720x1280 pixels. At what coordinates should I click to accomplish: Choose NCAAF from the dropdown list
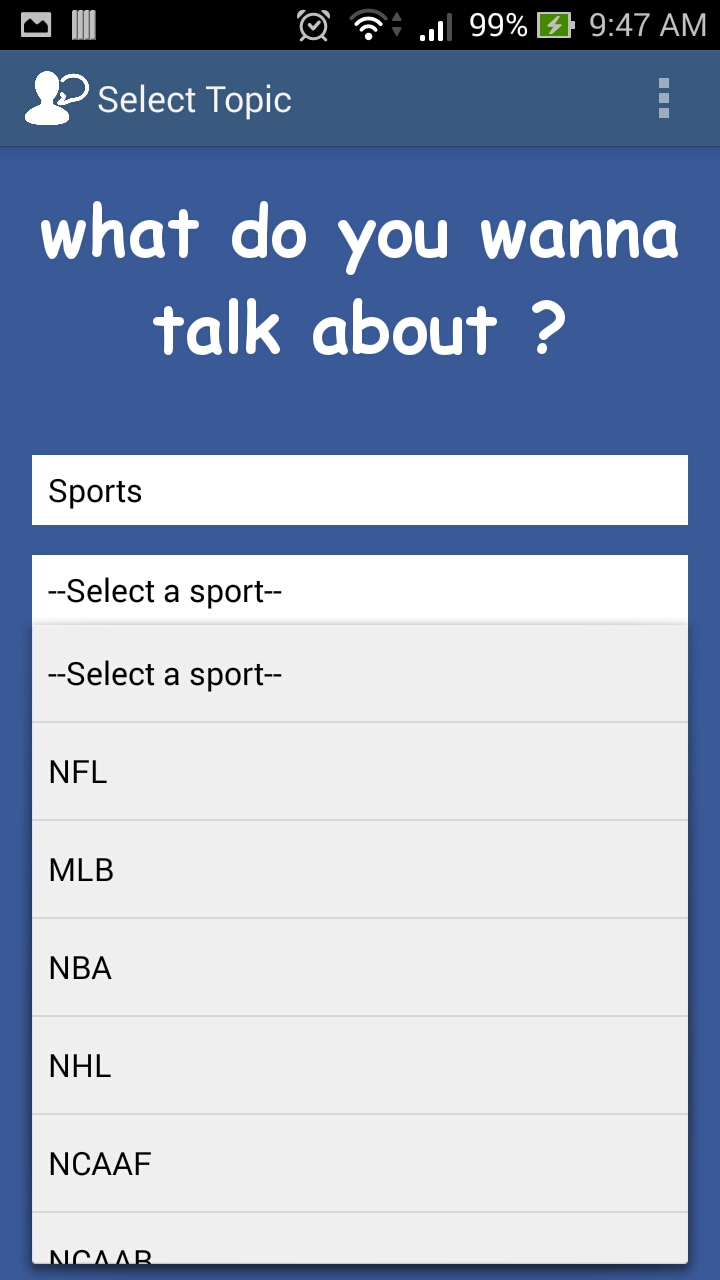click(x=360, y=1164)
